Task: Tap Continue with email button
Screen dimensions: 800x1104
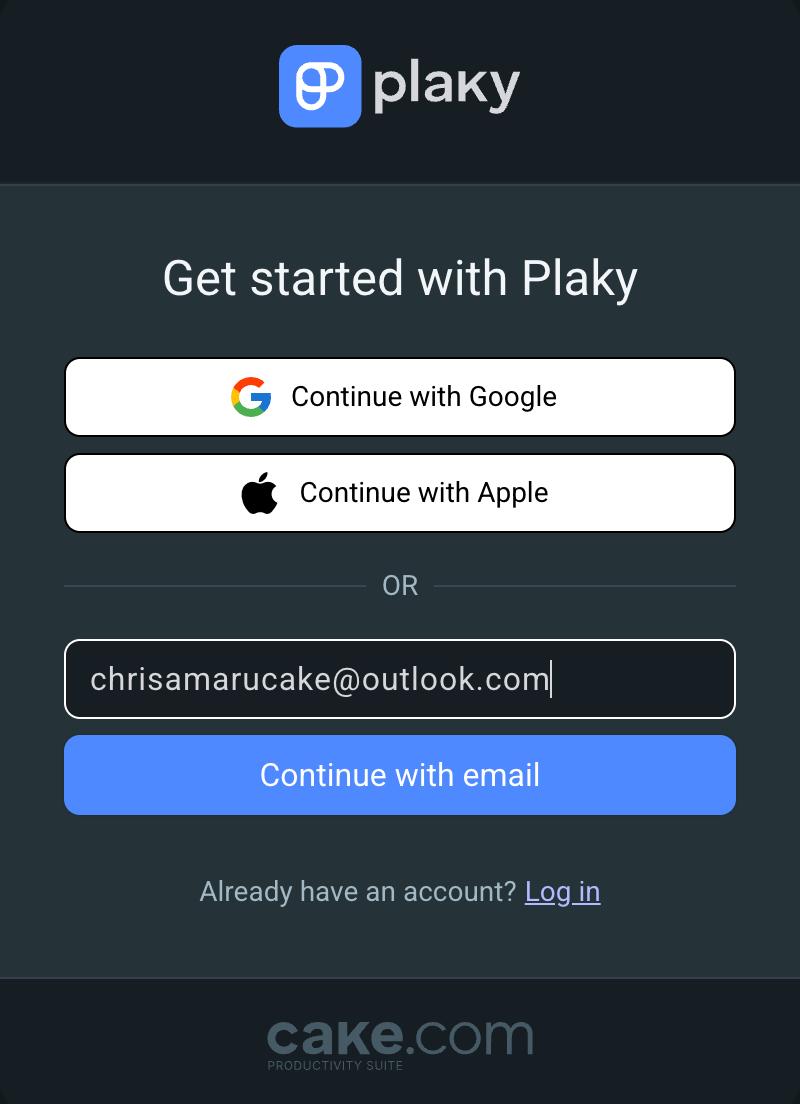Action: coord(400,775)
